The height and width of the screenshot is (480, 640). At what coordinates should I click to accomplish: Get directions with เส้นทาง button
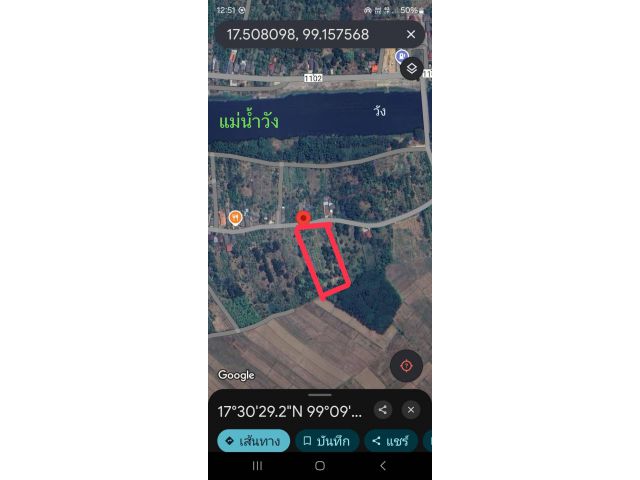(x=253, y=441)
